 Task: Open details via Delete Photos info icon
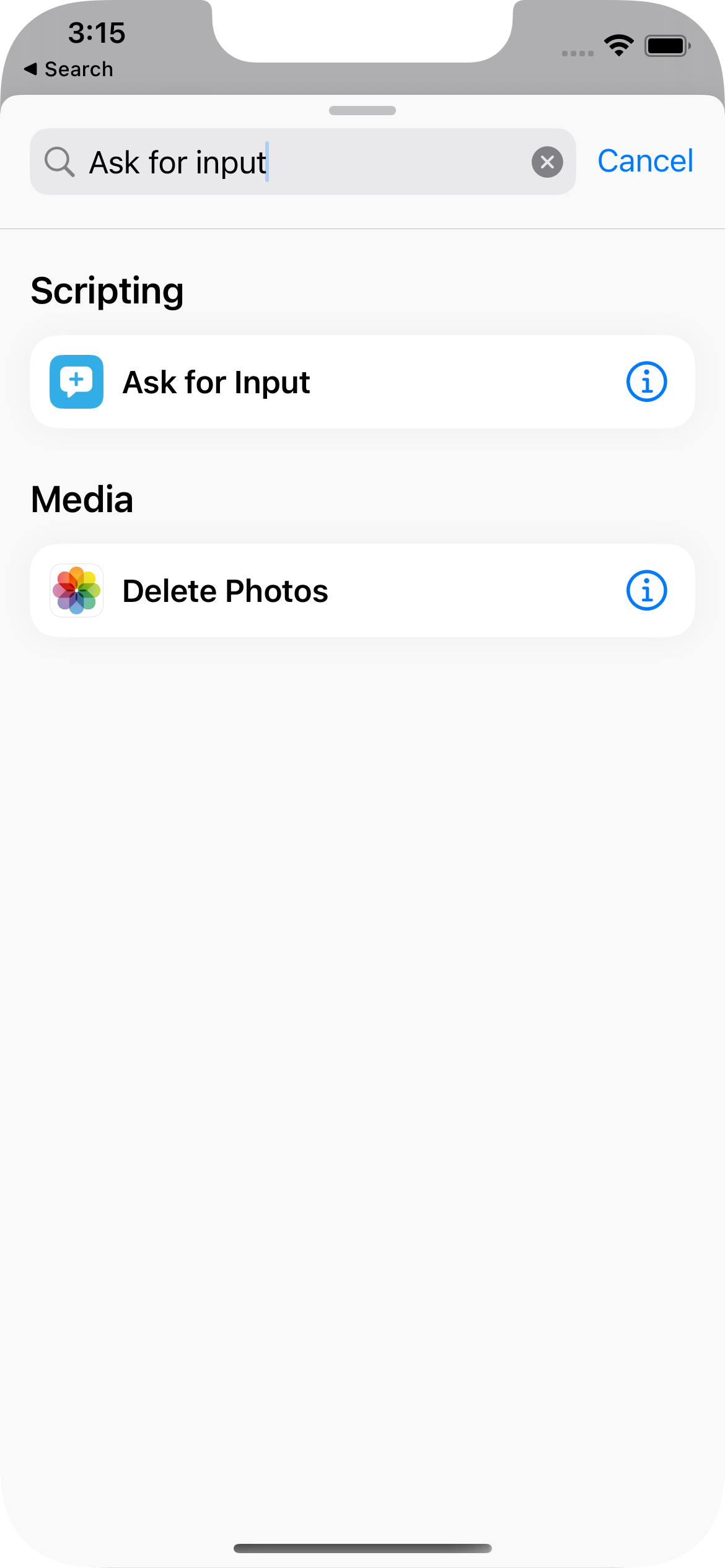pyautogui.click(x=646, y=590)
